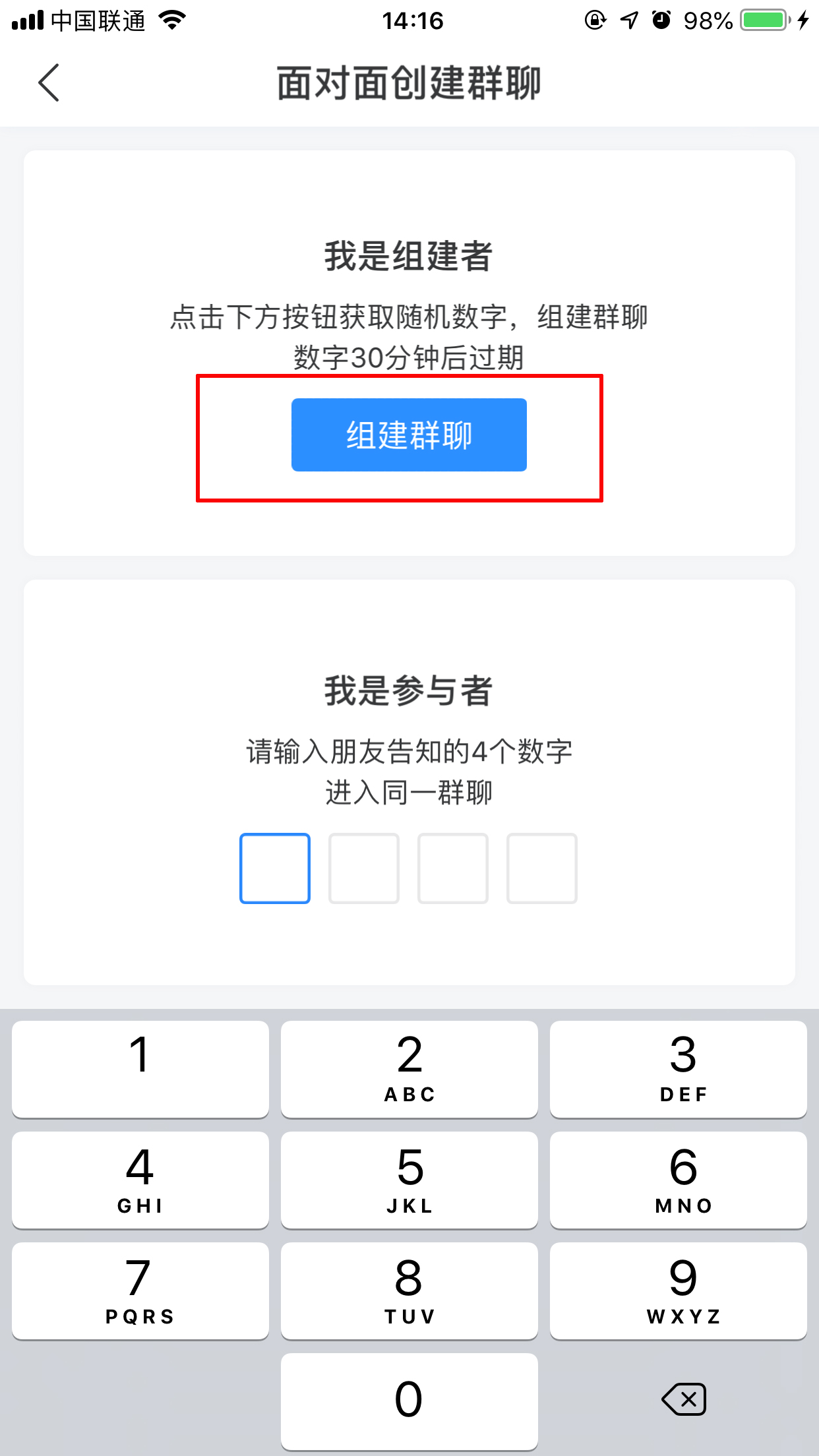819x1456 pixels.
Task: Tap the 我是参与者 section heading
Action: [x=409, y=690]
